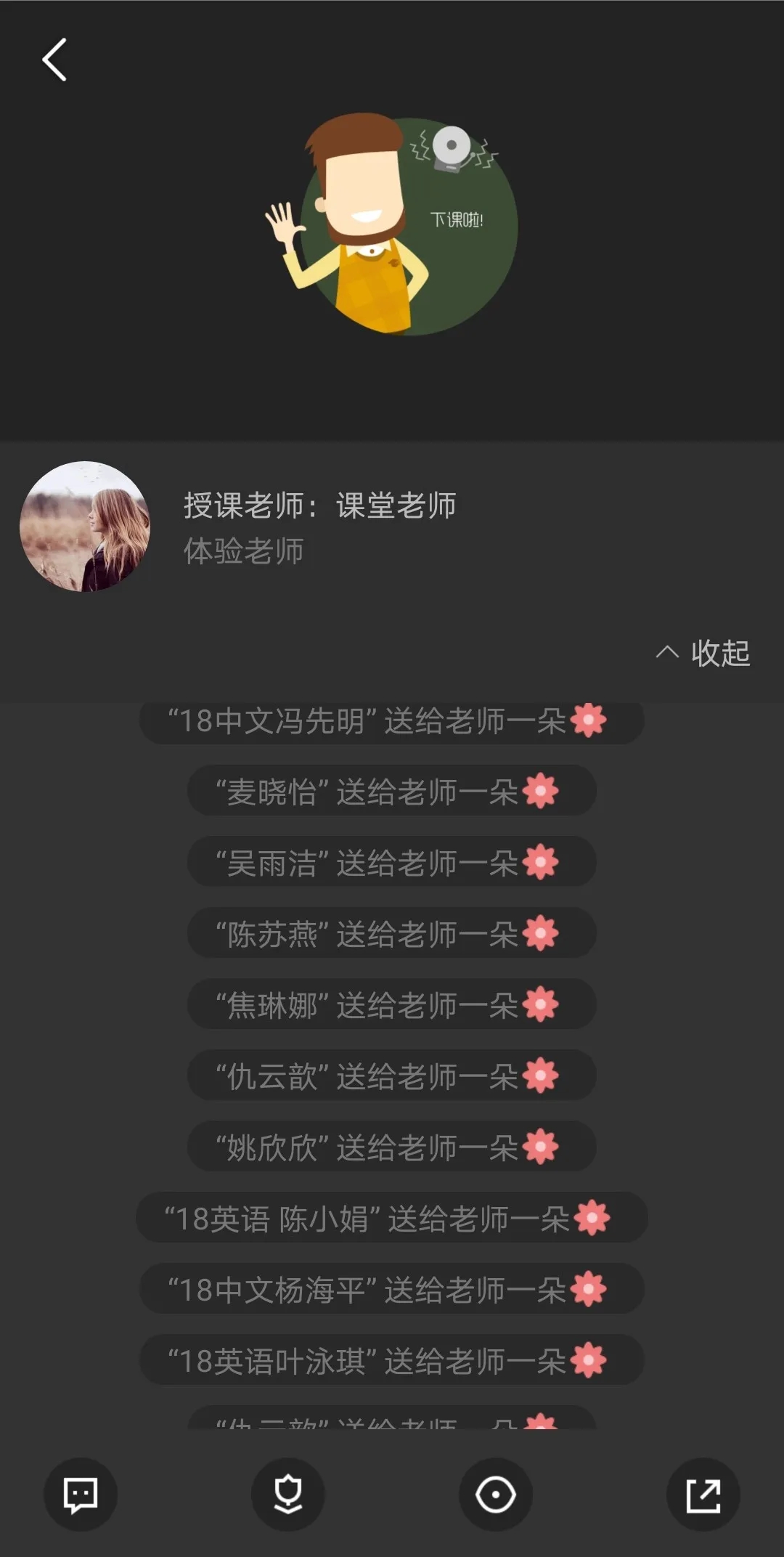Open the teacher's avatar photo
This screenshot has height=1557, width=784.
tap(85, 527)
